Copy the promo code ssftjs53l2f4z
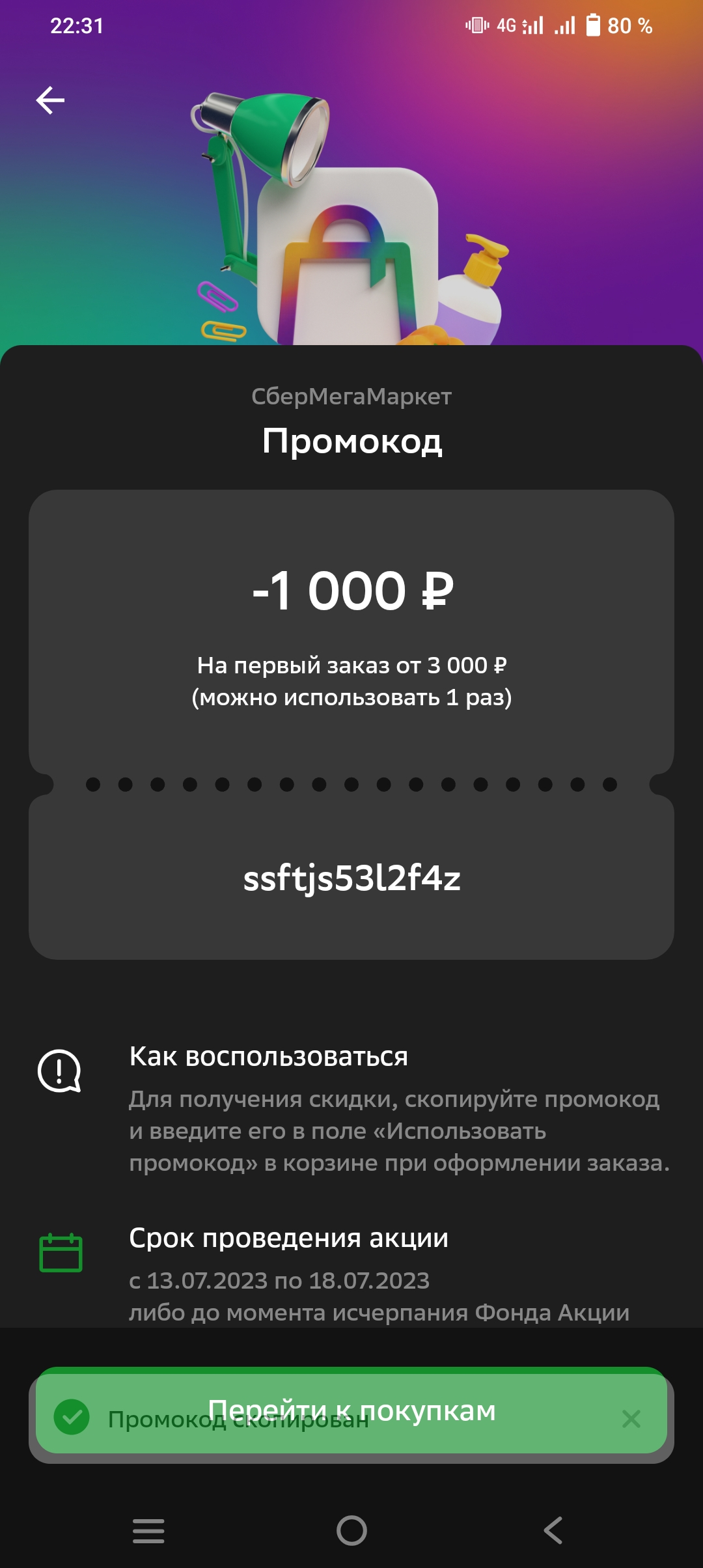This screenshot has height=1568, width=703. (x=351, y=878)
